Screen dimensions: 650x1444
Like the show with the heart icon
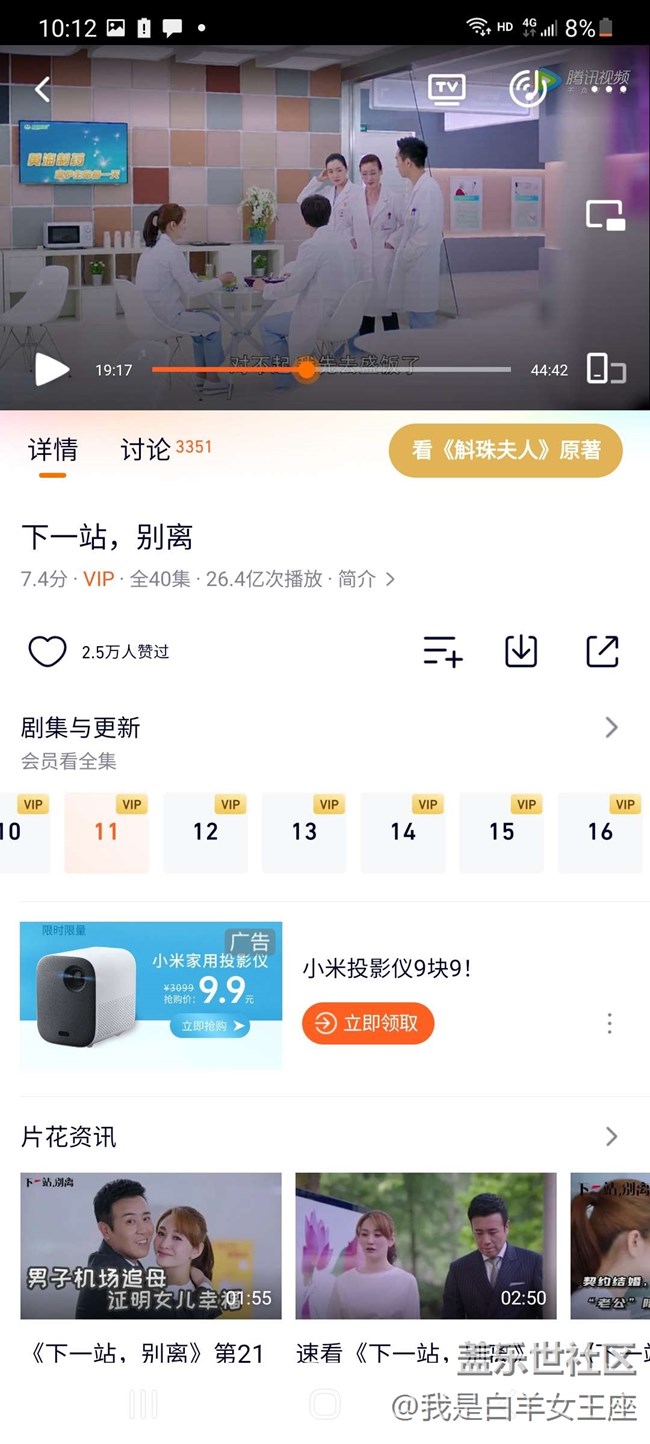coord(47,652)
